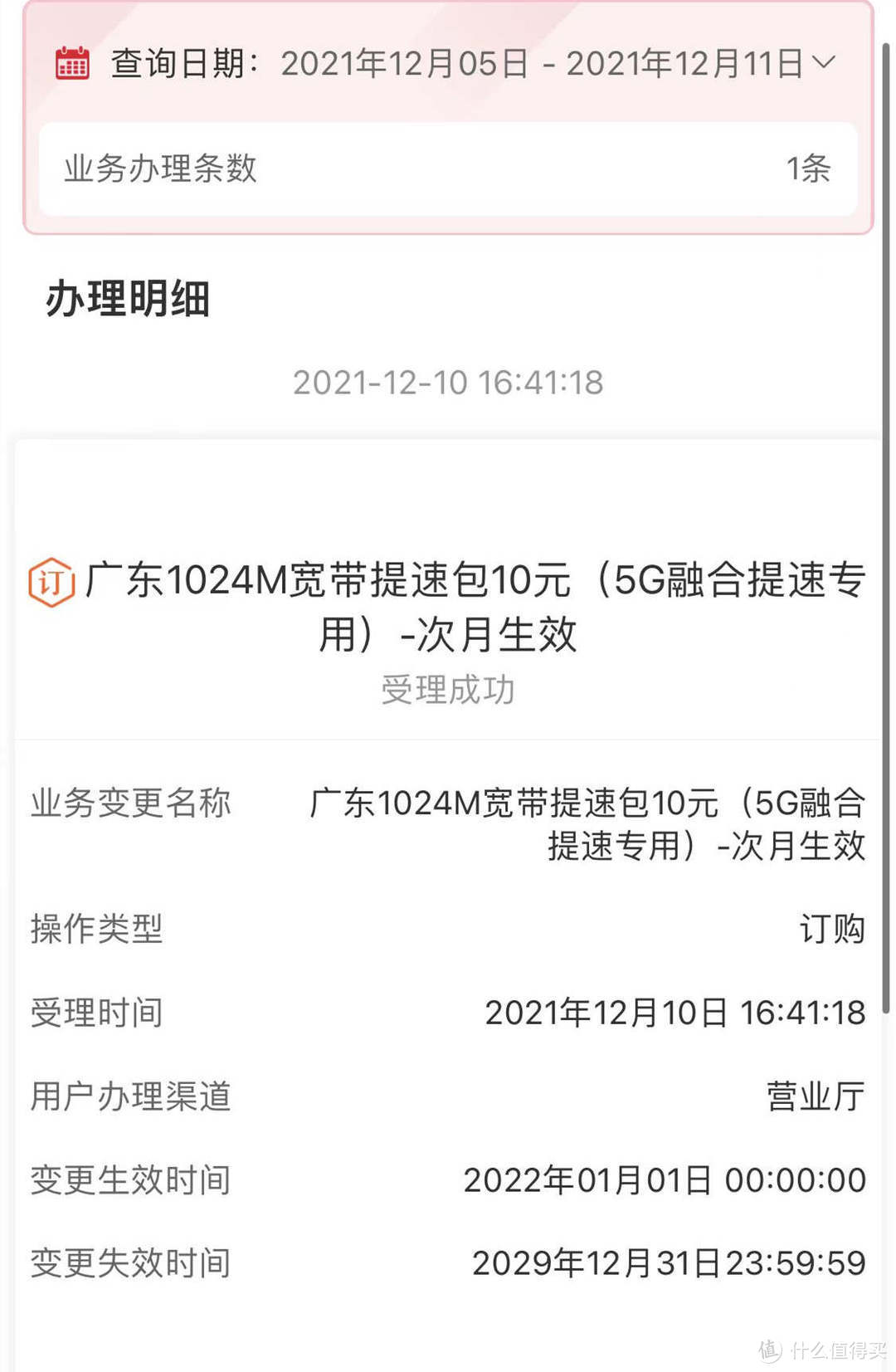Tap the calendar glyph in the pink header card
The height and width of the screenshot is (1372, 896).
click(71, 62)
